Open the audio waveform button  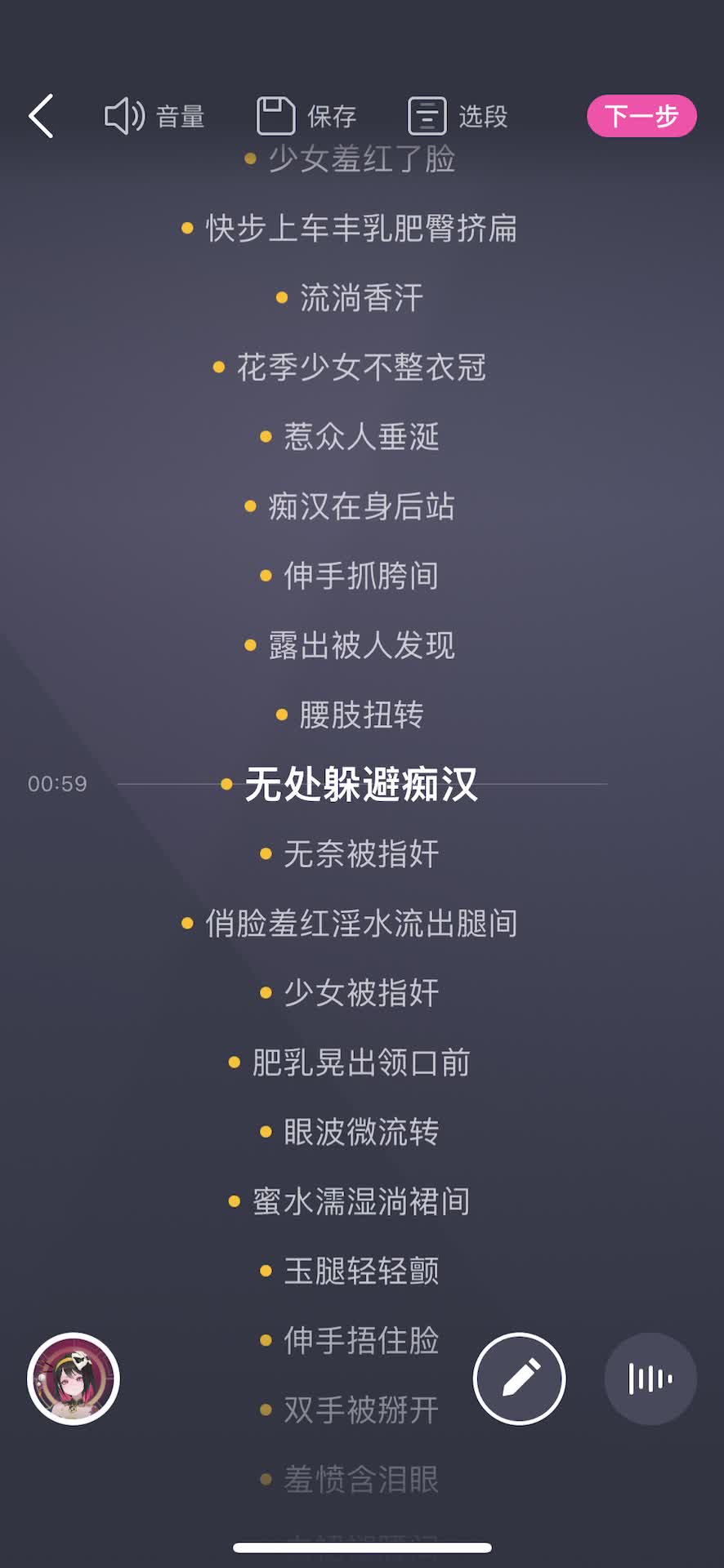coord(650,1379)
